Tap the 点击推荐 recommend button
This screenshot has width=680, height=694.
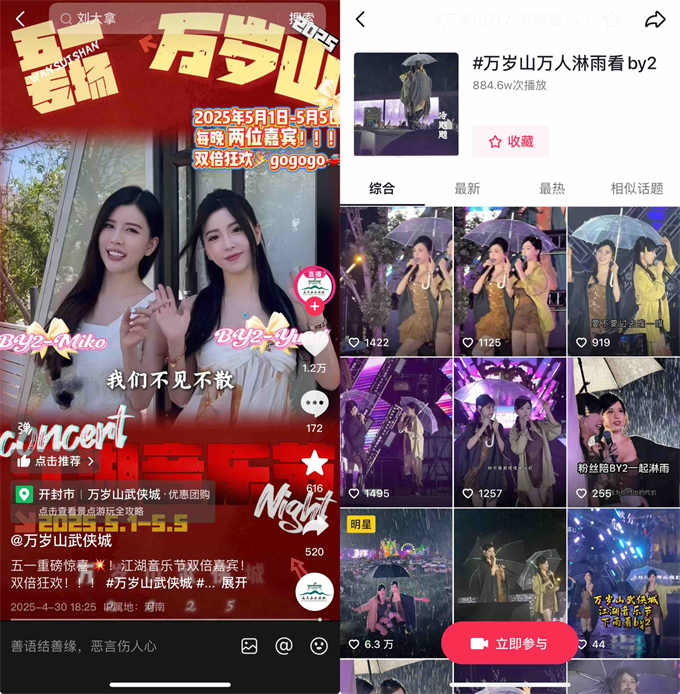[57, 461]
